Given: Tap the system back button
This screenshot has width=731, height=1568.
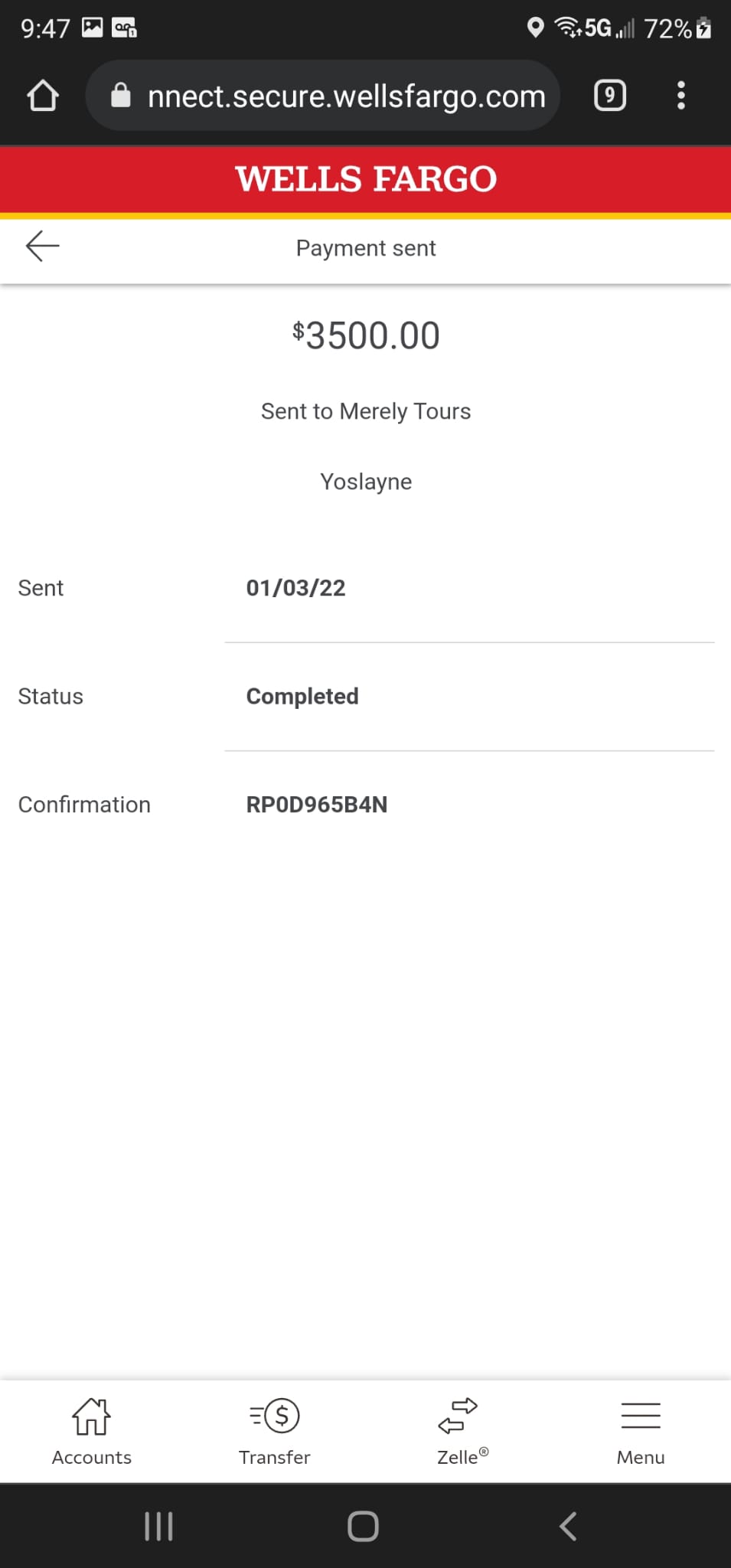Looking at the screenshot, I should [567, 1526].
